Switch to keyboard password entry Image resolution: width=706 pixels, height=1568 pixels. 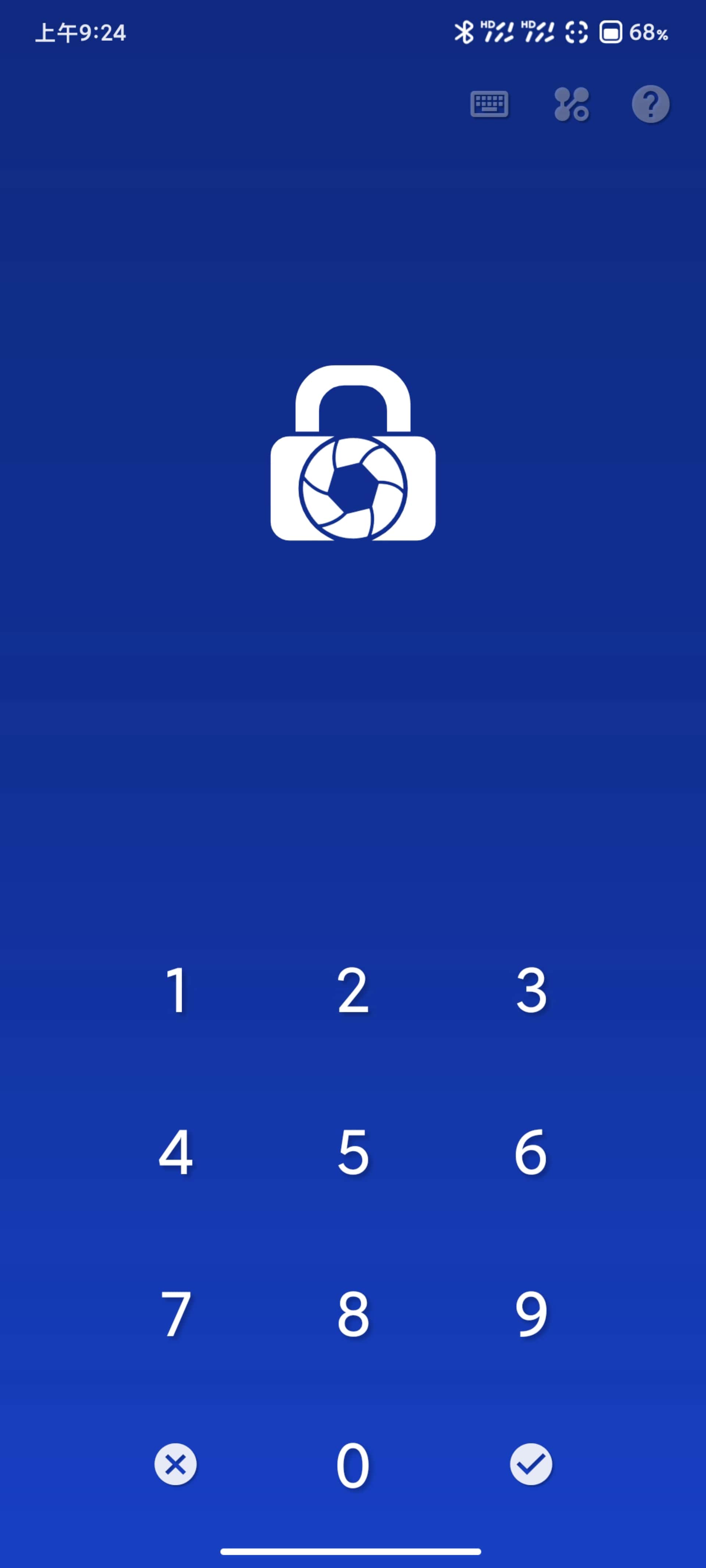(x=489, y=104)
